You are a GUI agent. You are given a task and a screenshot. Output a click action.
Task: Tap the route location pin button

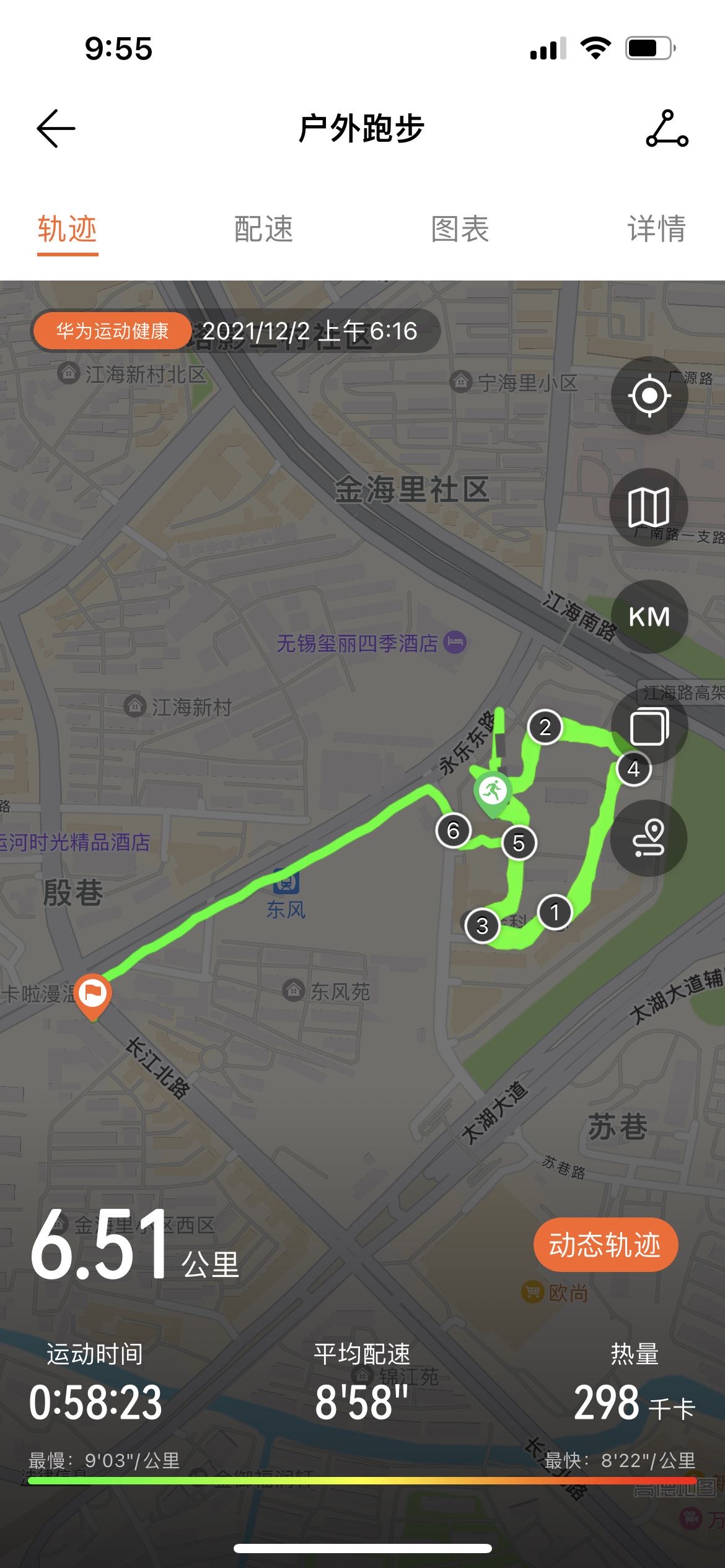pyautogui.click(x=649, y=838)
